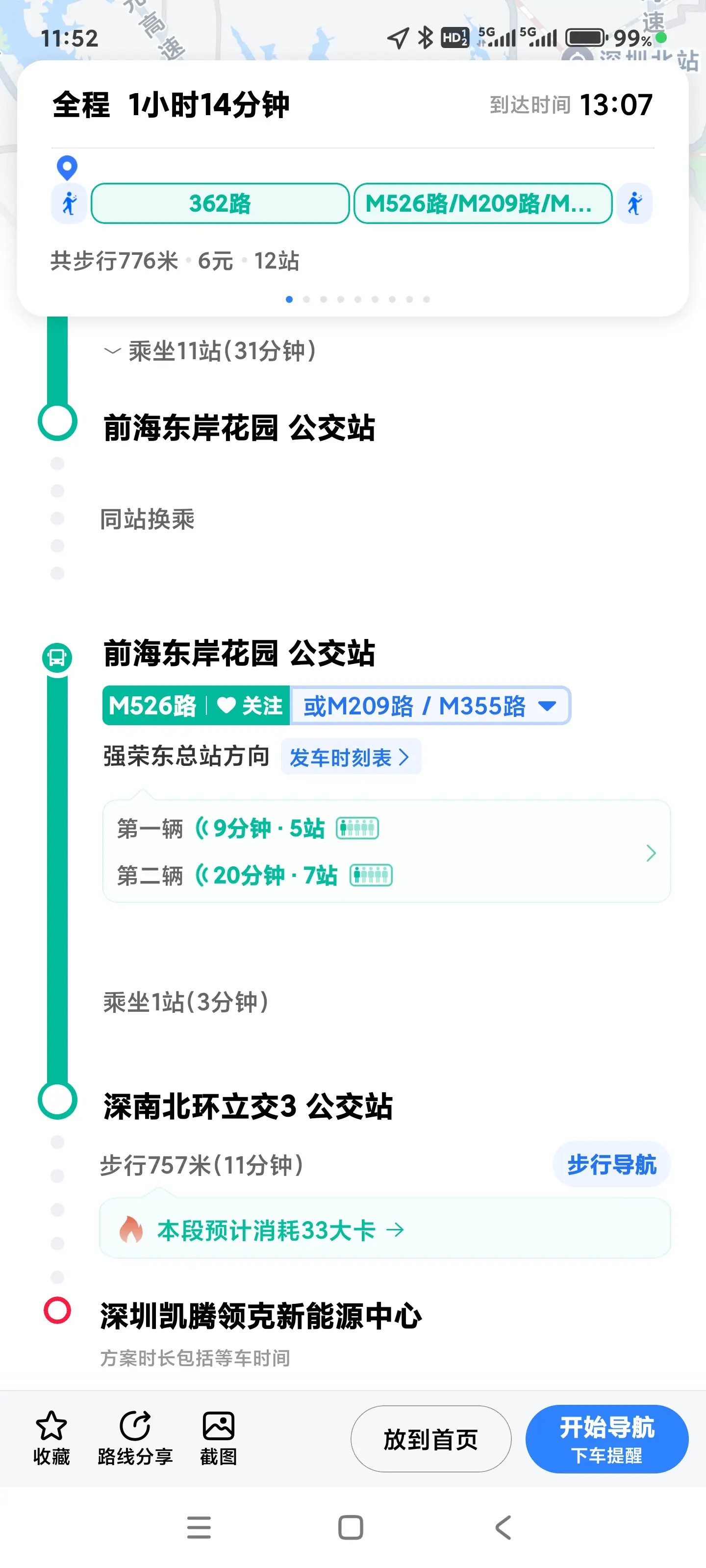
Task: Pin route using 放到首页
Action: pos(430,1440)
